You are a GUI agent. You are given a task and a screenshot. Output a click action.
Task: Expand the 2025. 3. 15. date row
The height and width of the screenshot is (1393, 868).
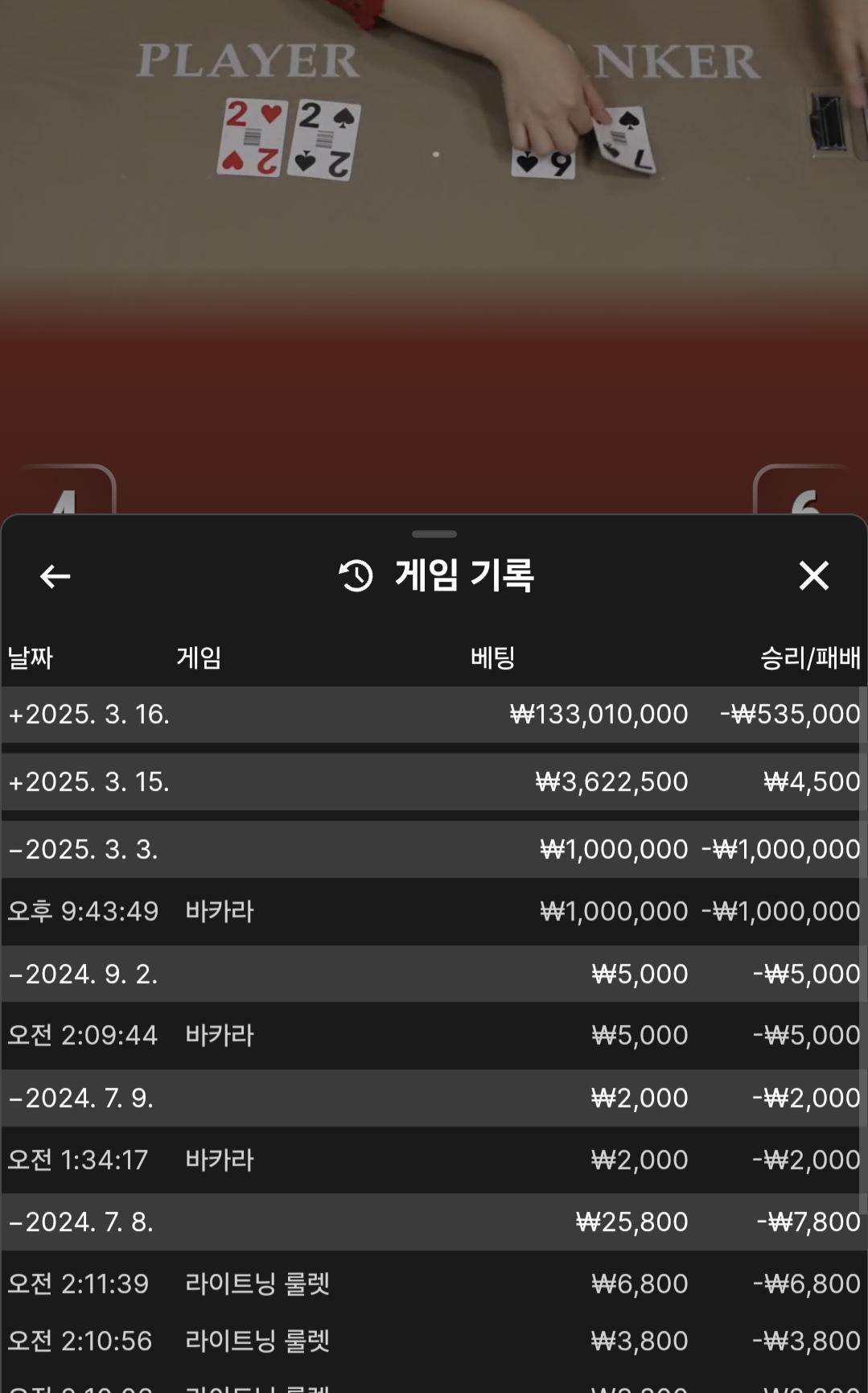[88, 782]
